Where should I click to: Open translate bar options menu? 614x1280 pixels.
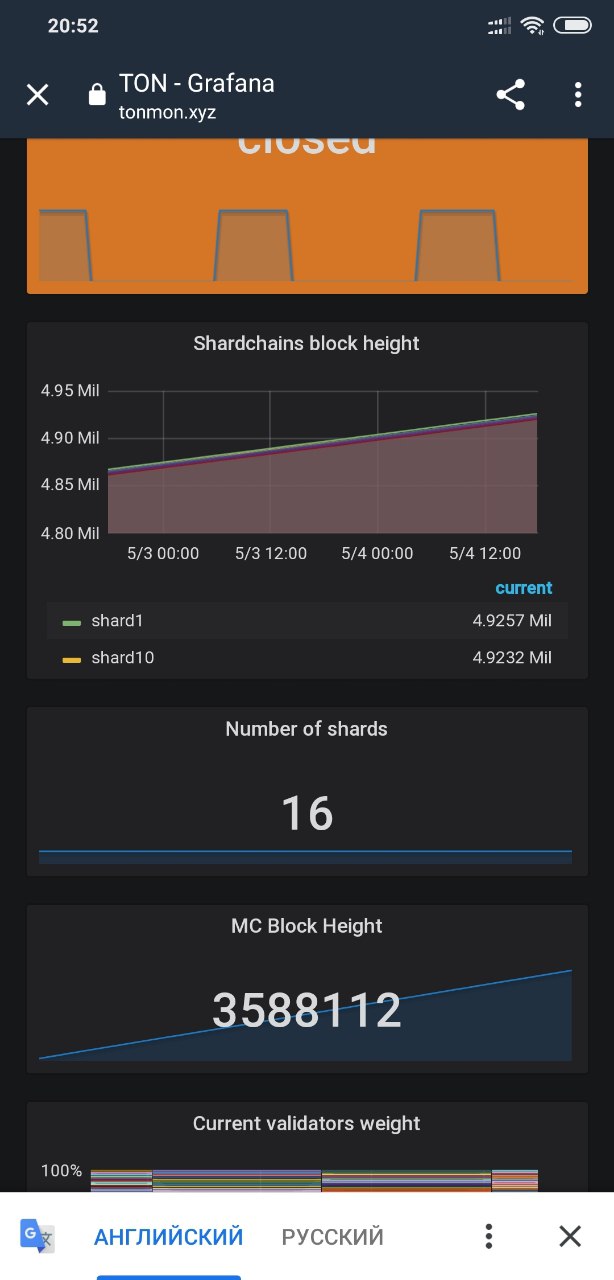pyautogui.click(x=488, y=1236)
